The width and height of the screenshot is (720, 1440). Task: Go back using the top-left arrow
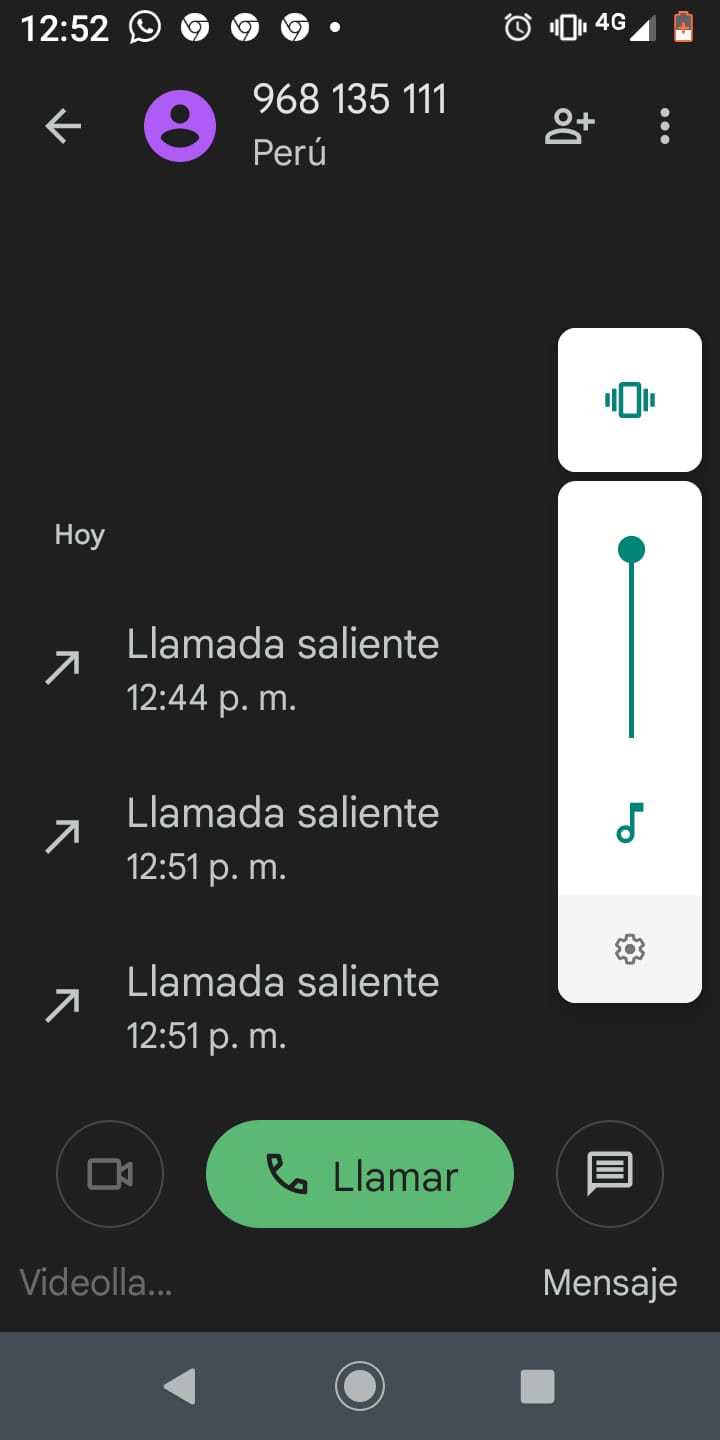[x=63, y=126]
